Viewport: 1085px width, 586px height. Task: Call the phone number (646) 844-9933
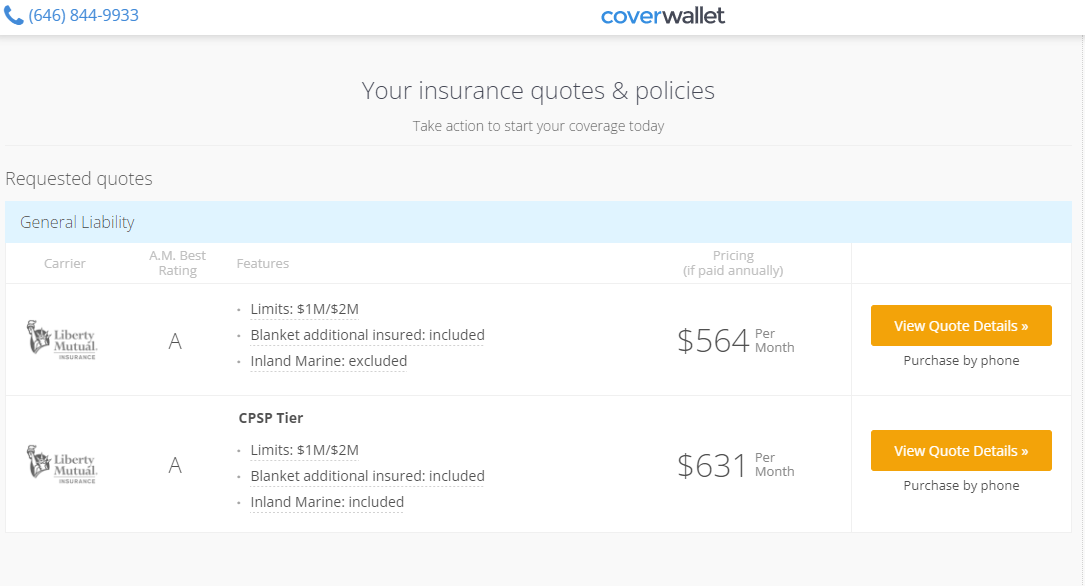(83, 16)
